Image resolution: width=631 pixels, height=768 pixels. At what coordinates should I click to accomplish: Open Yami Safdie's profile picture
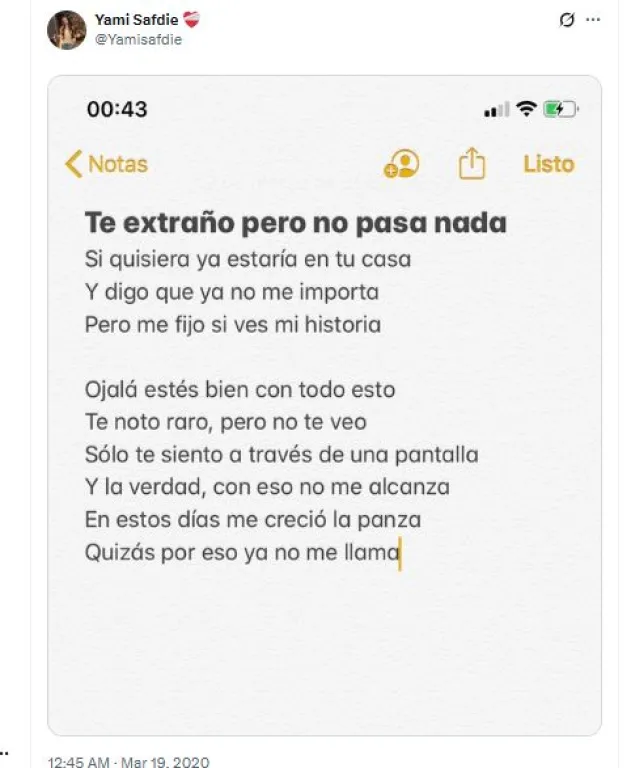(x=66, y=30)
